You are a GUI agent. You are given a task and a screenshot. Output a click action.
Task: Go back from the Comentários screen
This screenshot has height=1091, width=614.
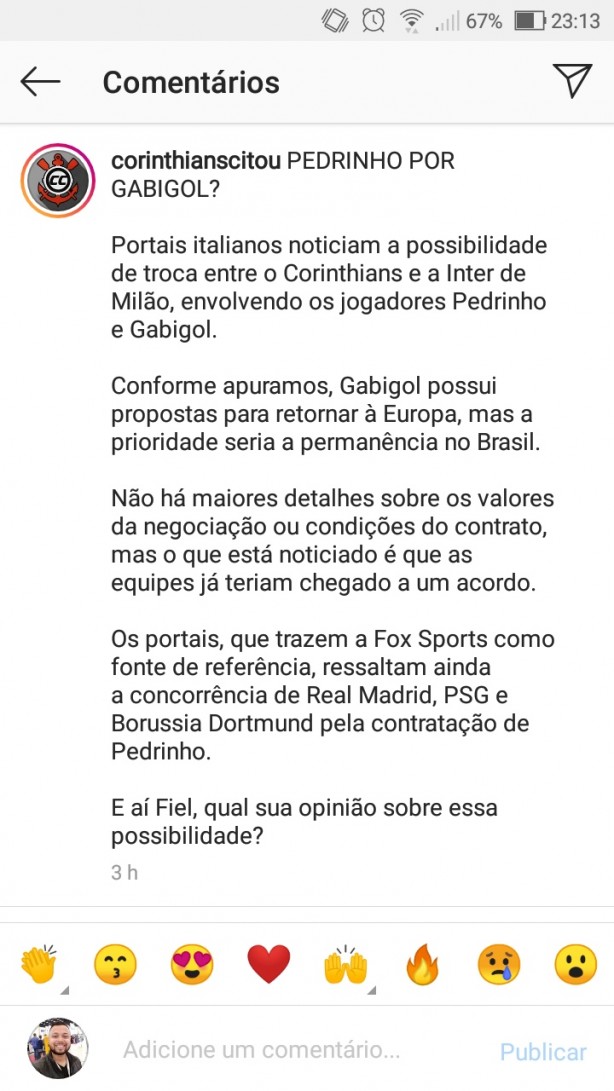[40, 82]
